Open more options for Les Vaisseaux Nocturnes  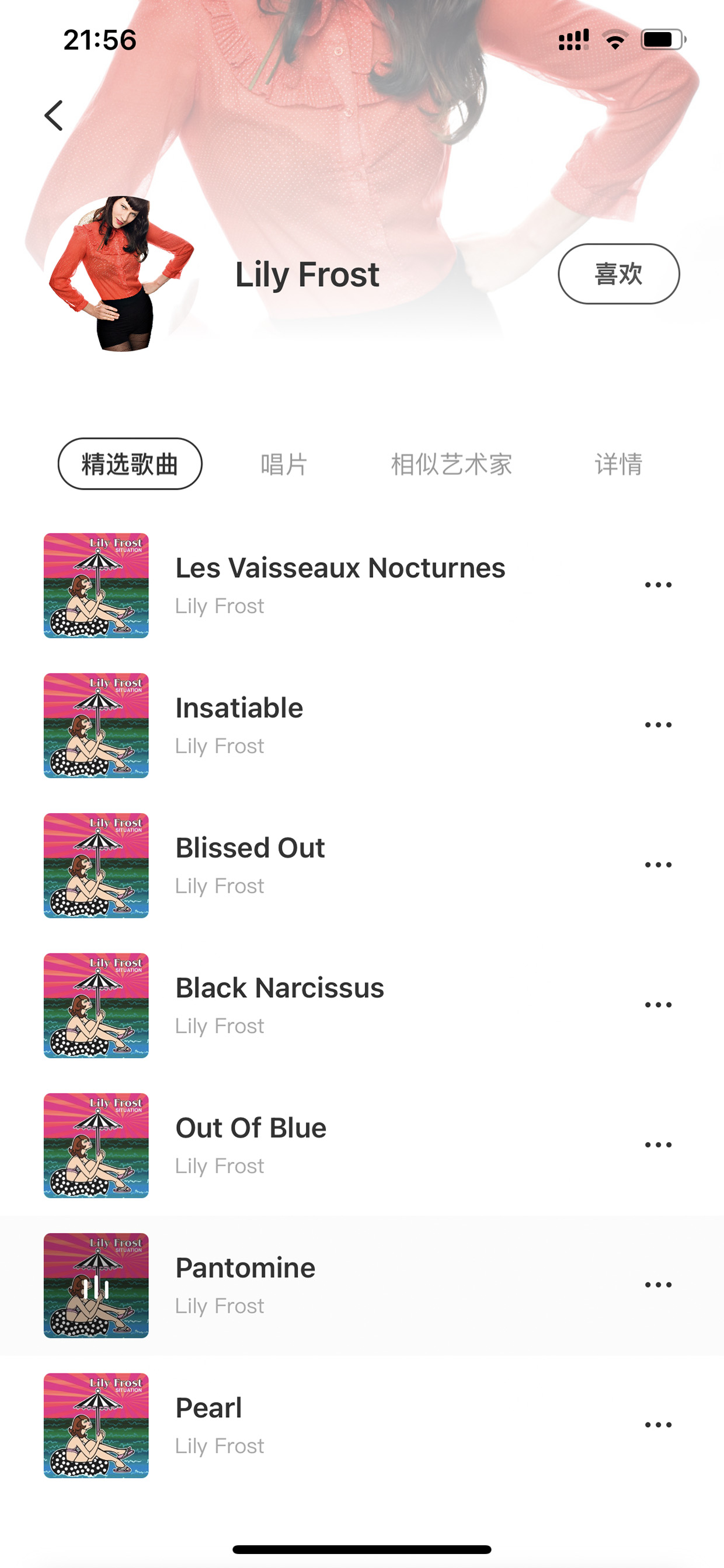coord(657,585)
